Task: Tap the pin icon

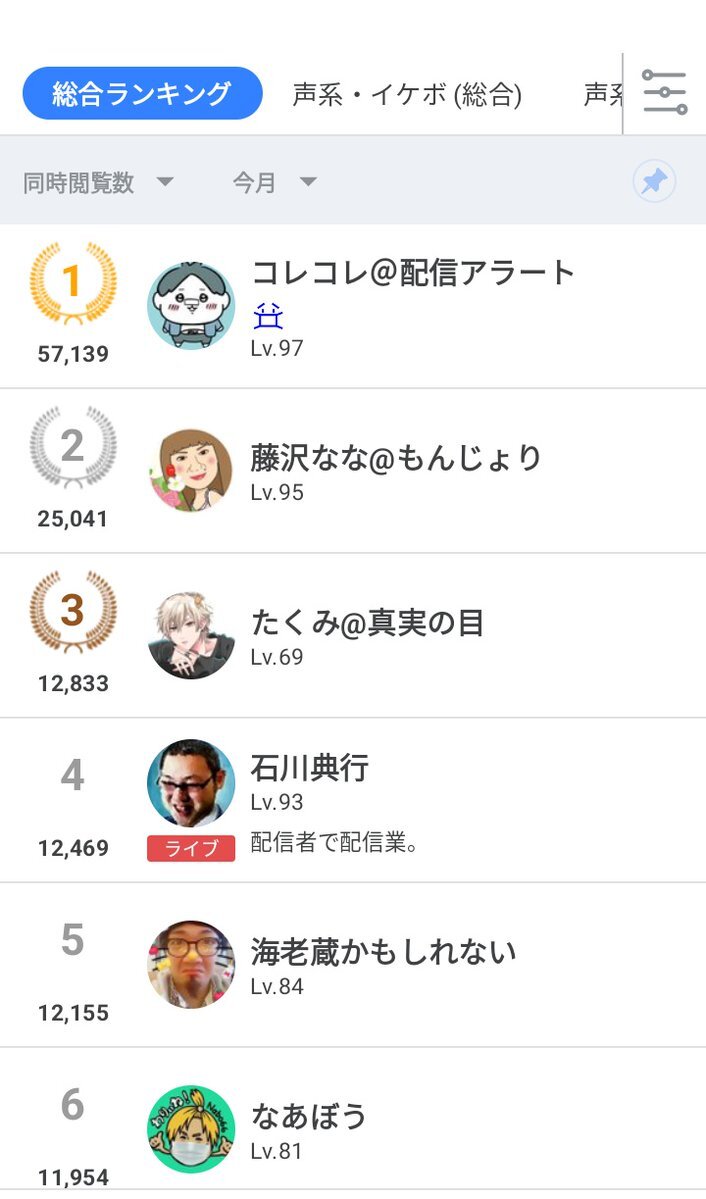Action: [654, 182]
